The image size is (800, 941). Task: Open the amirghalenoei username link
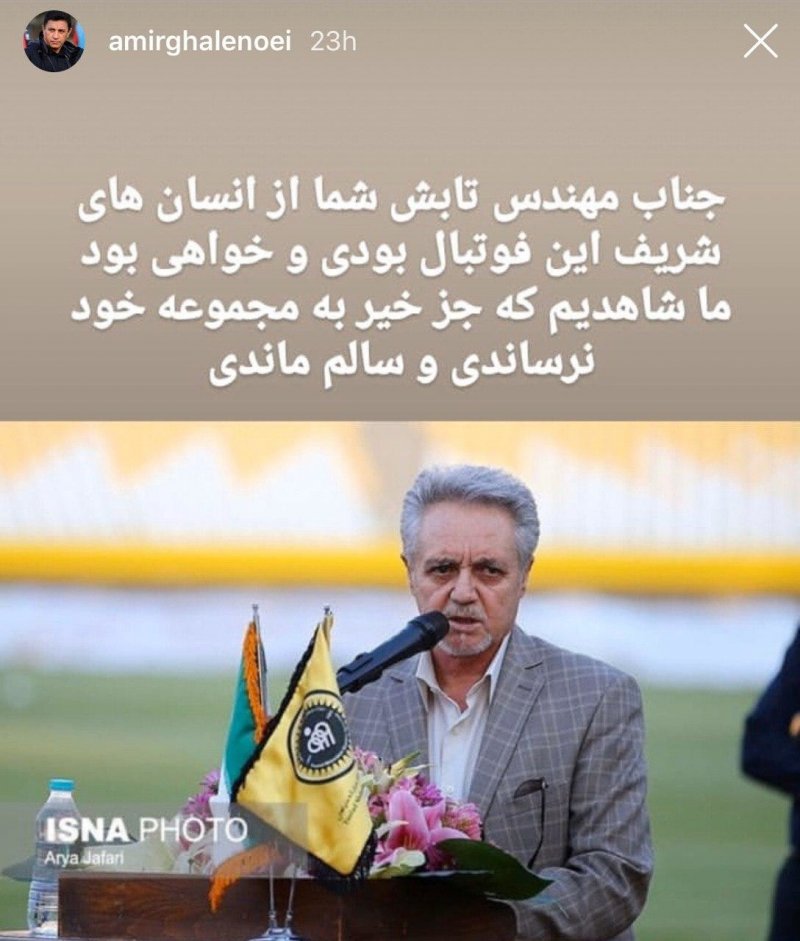tap(198, 42)
